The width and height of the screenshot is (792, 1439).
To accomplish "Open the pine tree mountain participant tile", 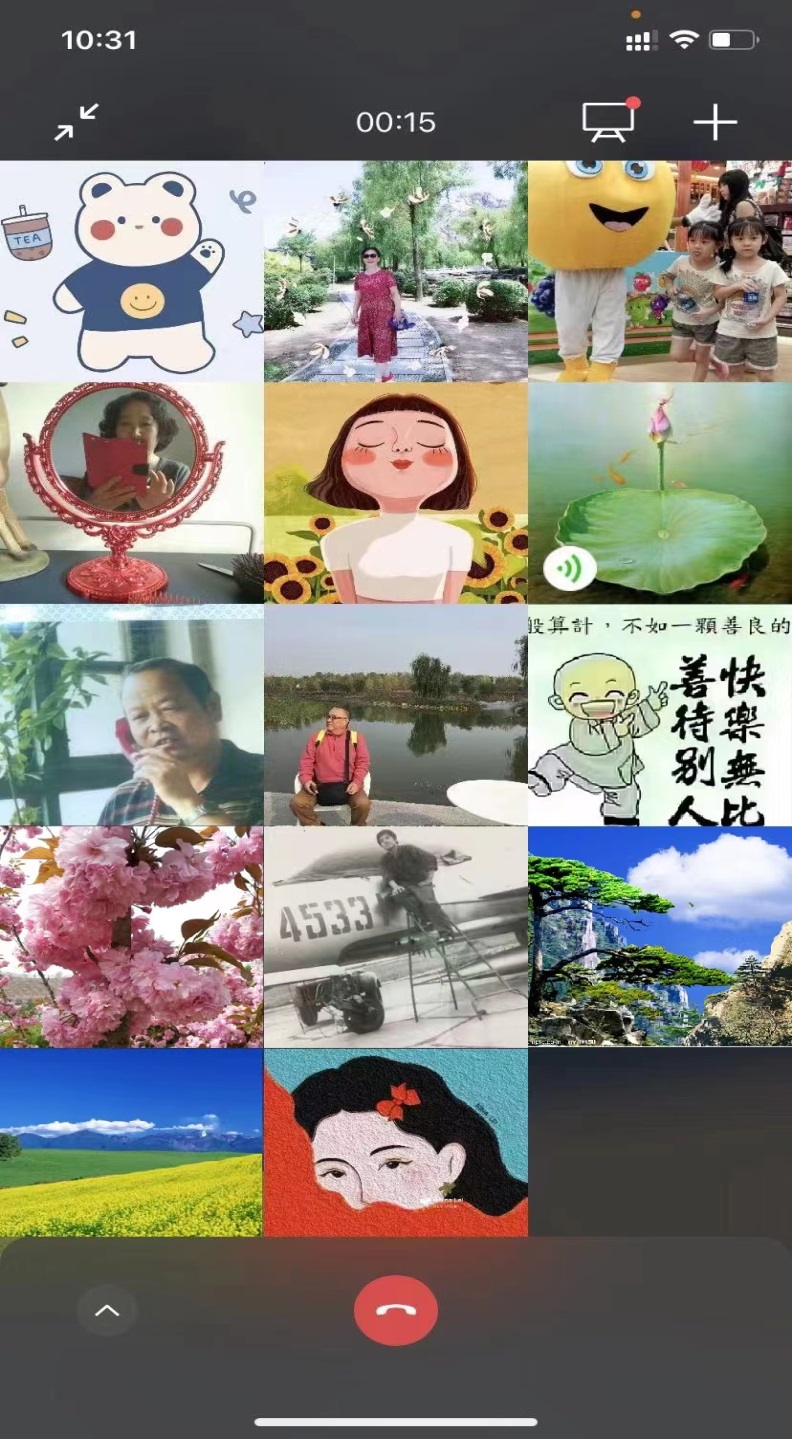I will pos(660,937).
